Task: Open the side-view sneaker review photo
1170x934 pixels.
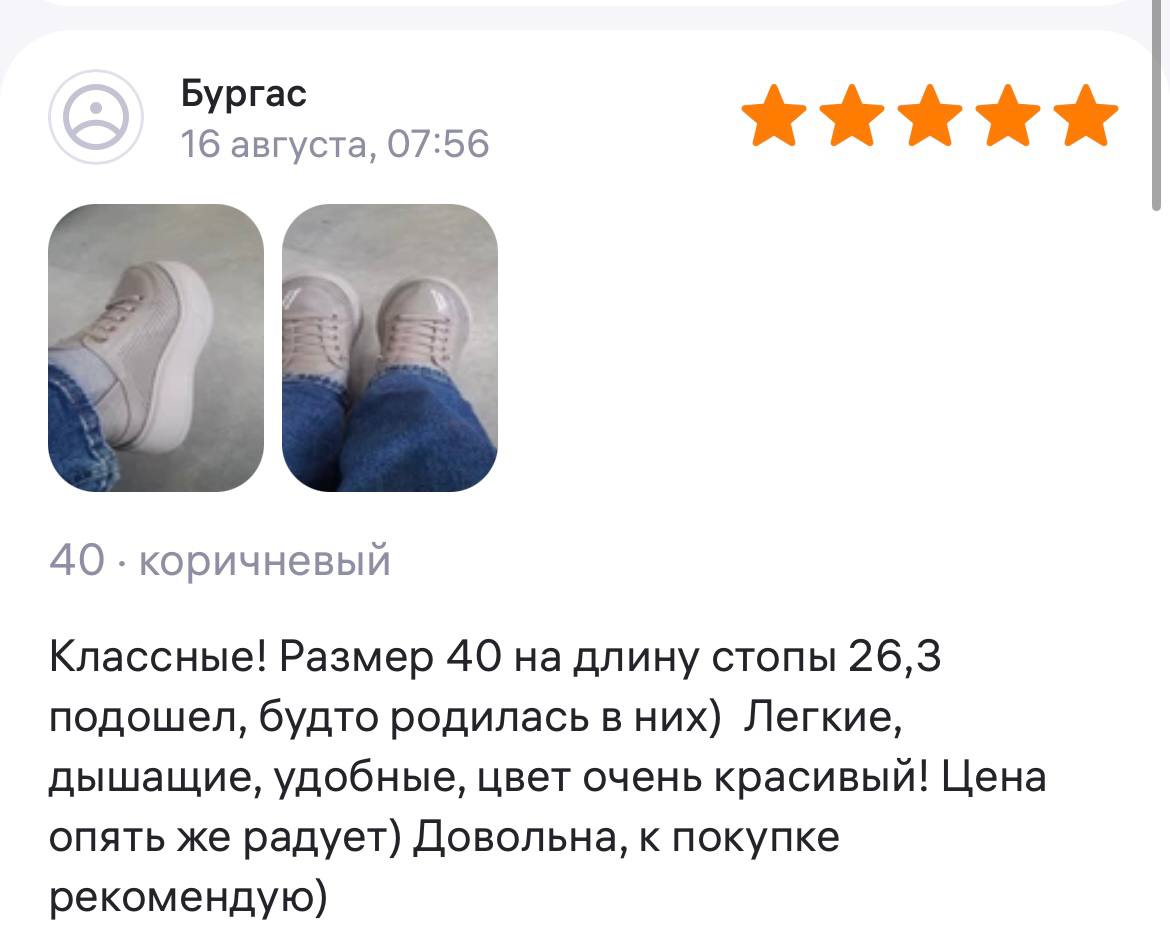Action: (156, 348)
